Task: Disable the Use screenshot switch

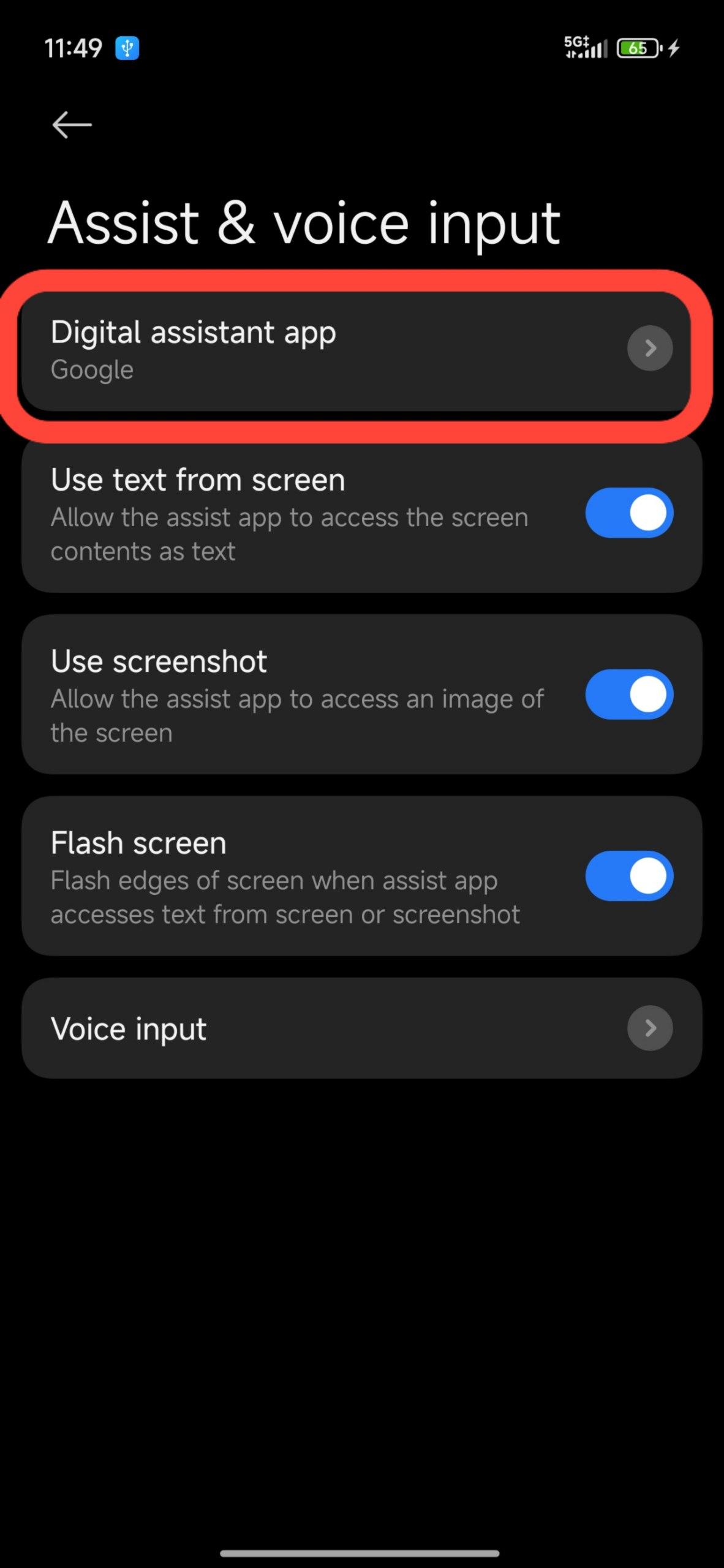Action: (628, 694)
